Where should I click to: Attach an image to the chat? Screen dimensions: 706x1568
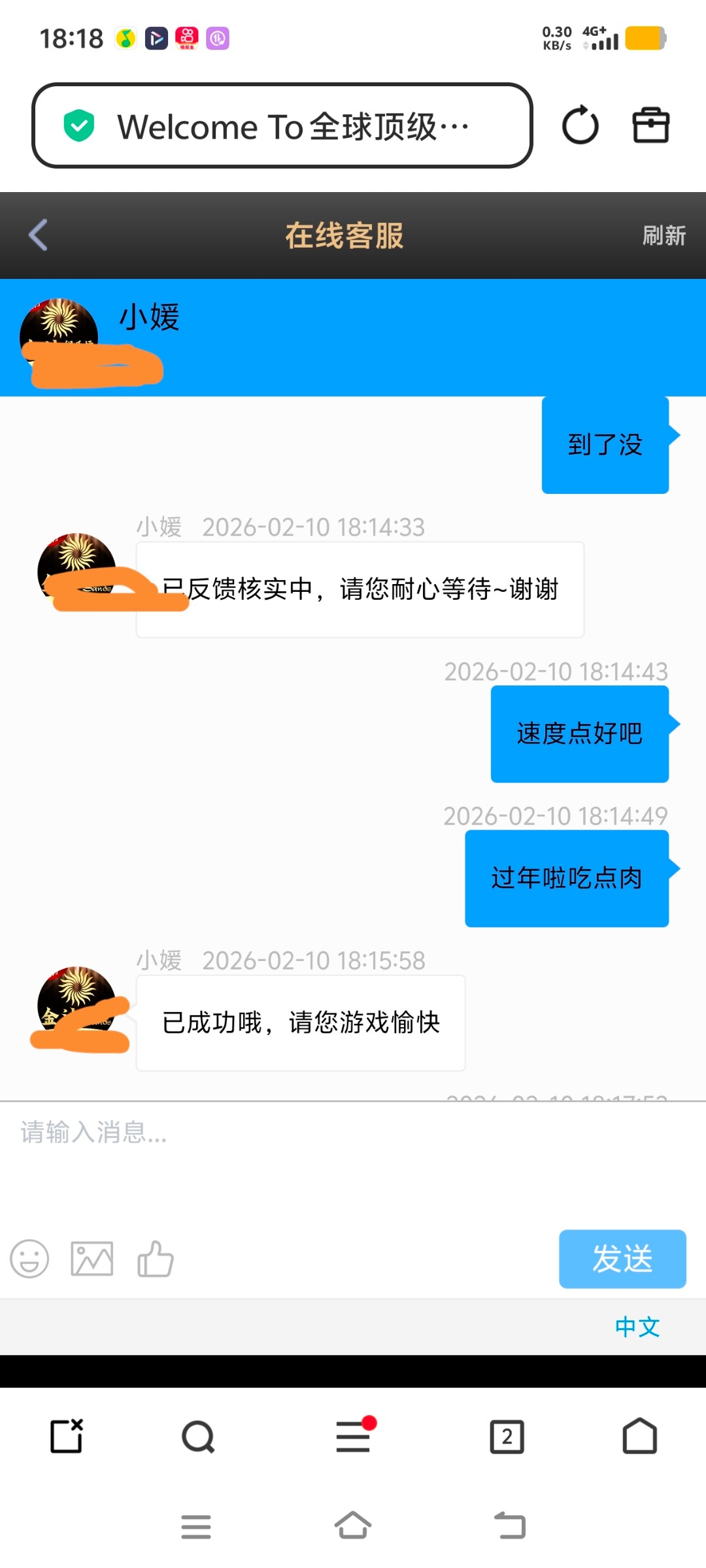coord(92,1258)
